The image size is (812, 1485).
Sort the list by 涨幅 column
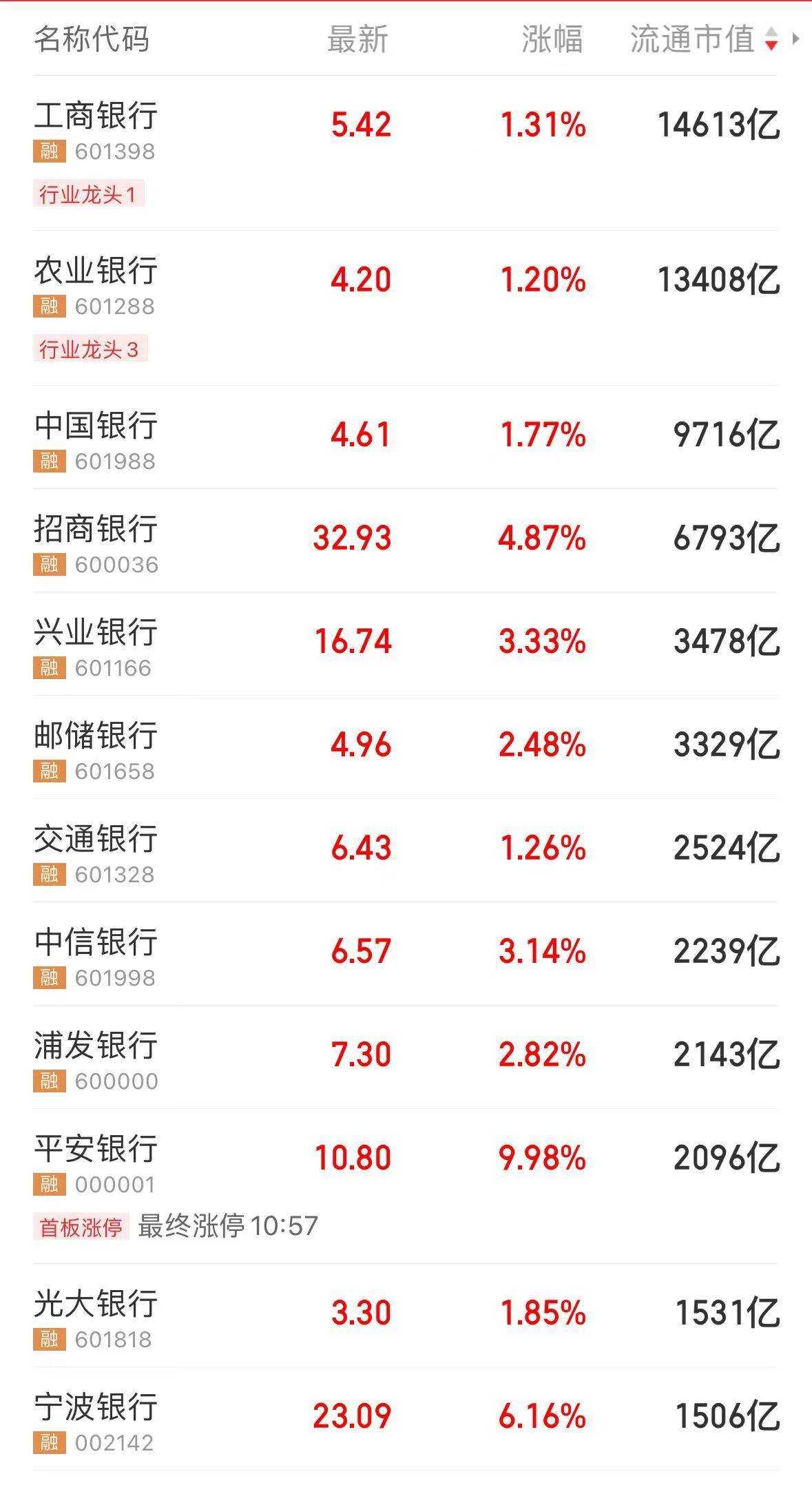pyautogui.click(x=552, y=39)
